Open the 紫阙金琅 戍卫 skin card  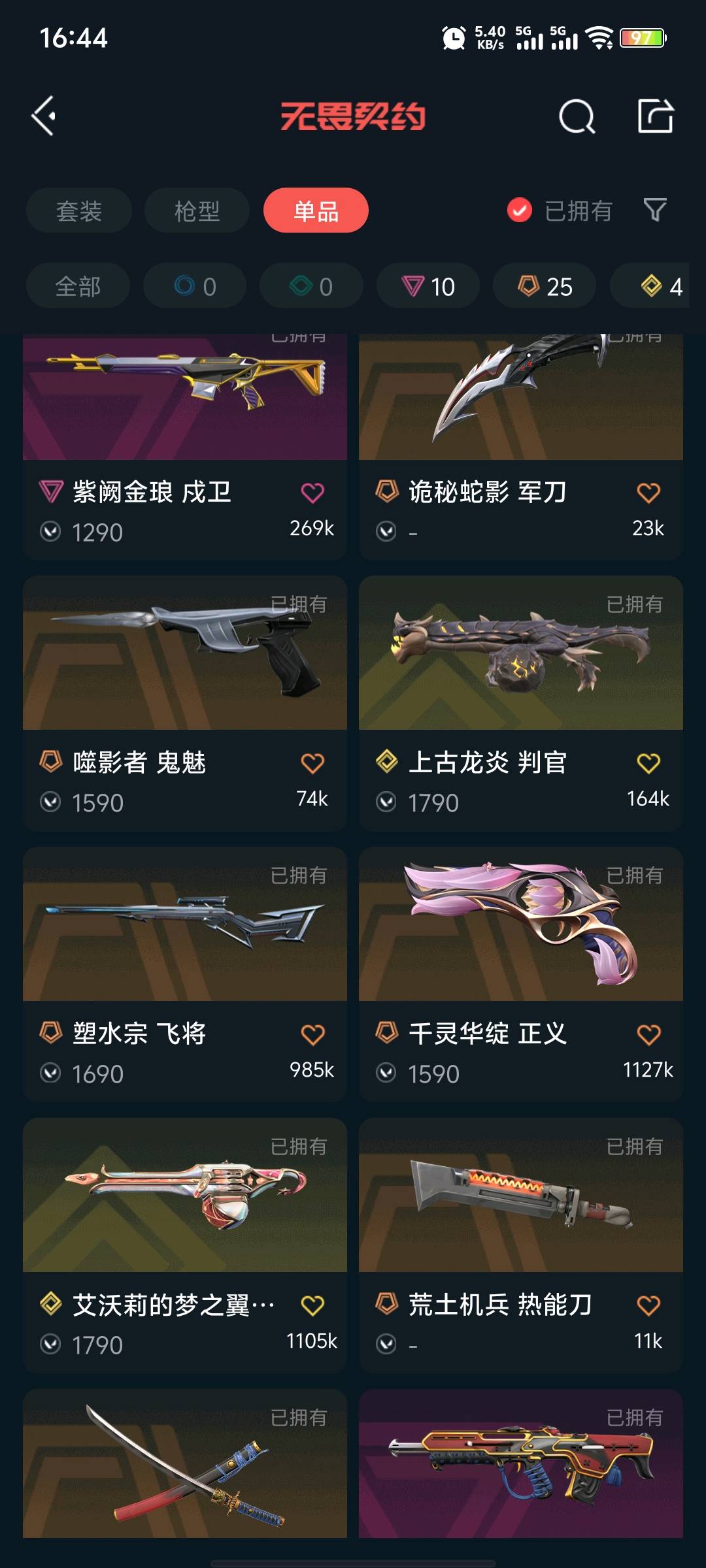pos(185,446)
